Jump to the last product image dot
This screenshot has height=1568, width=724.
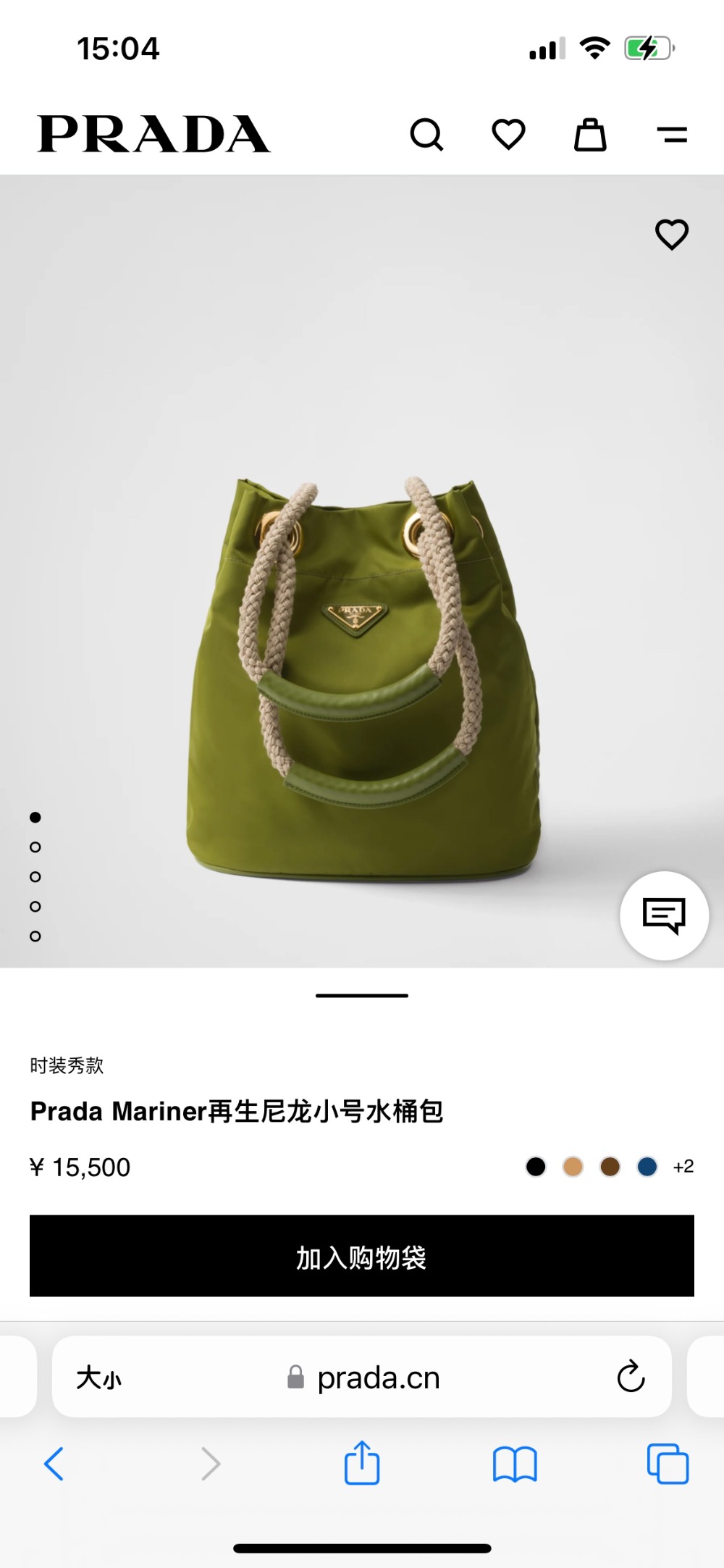point(35,936)
